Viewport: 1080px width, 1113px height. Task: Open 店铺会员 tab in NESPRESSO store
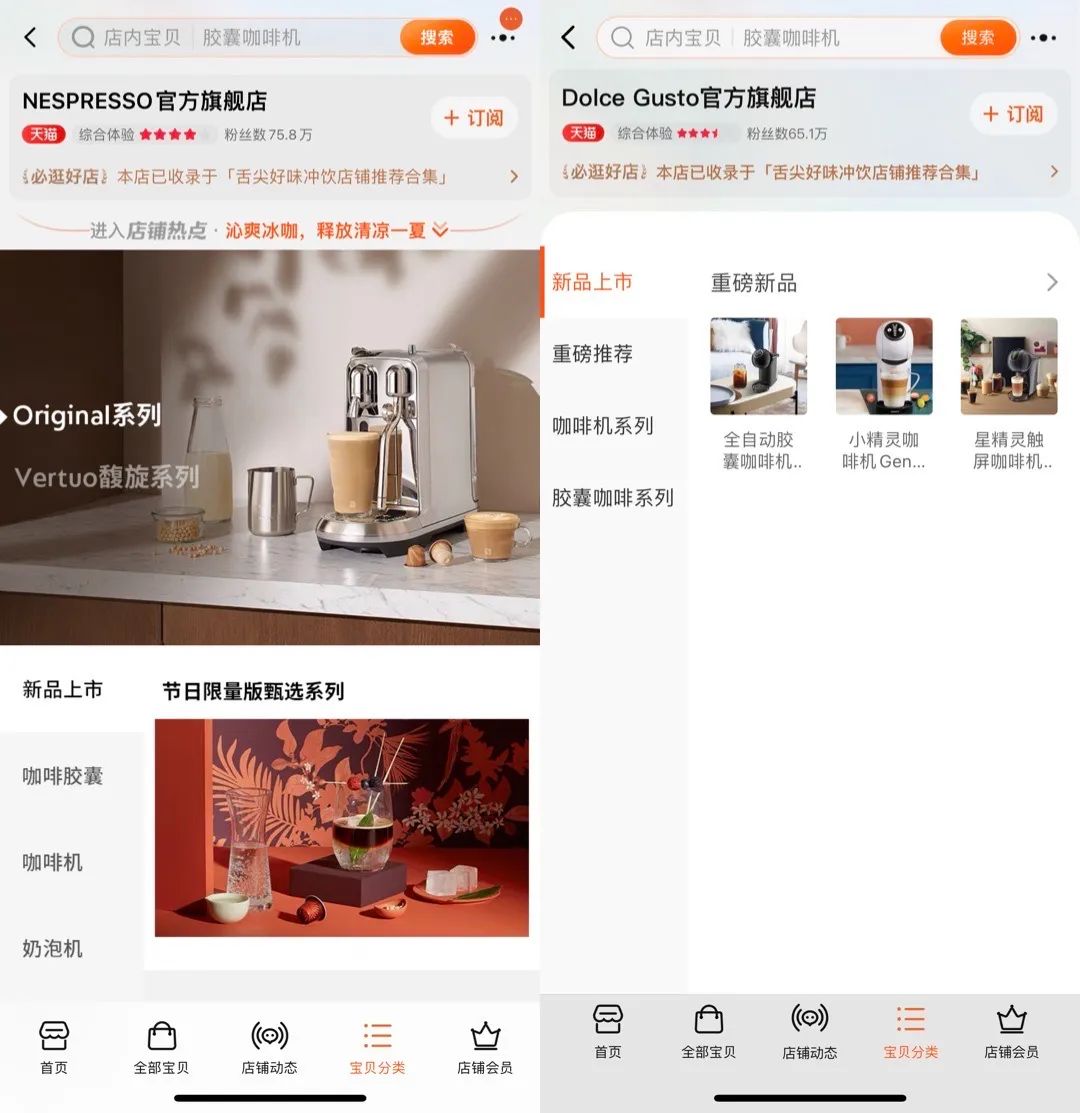coord(485,1047)
